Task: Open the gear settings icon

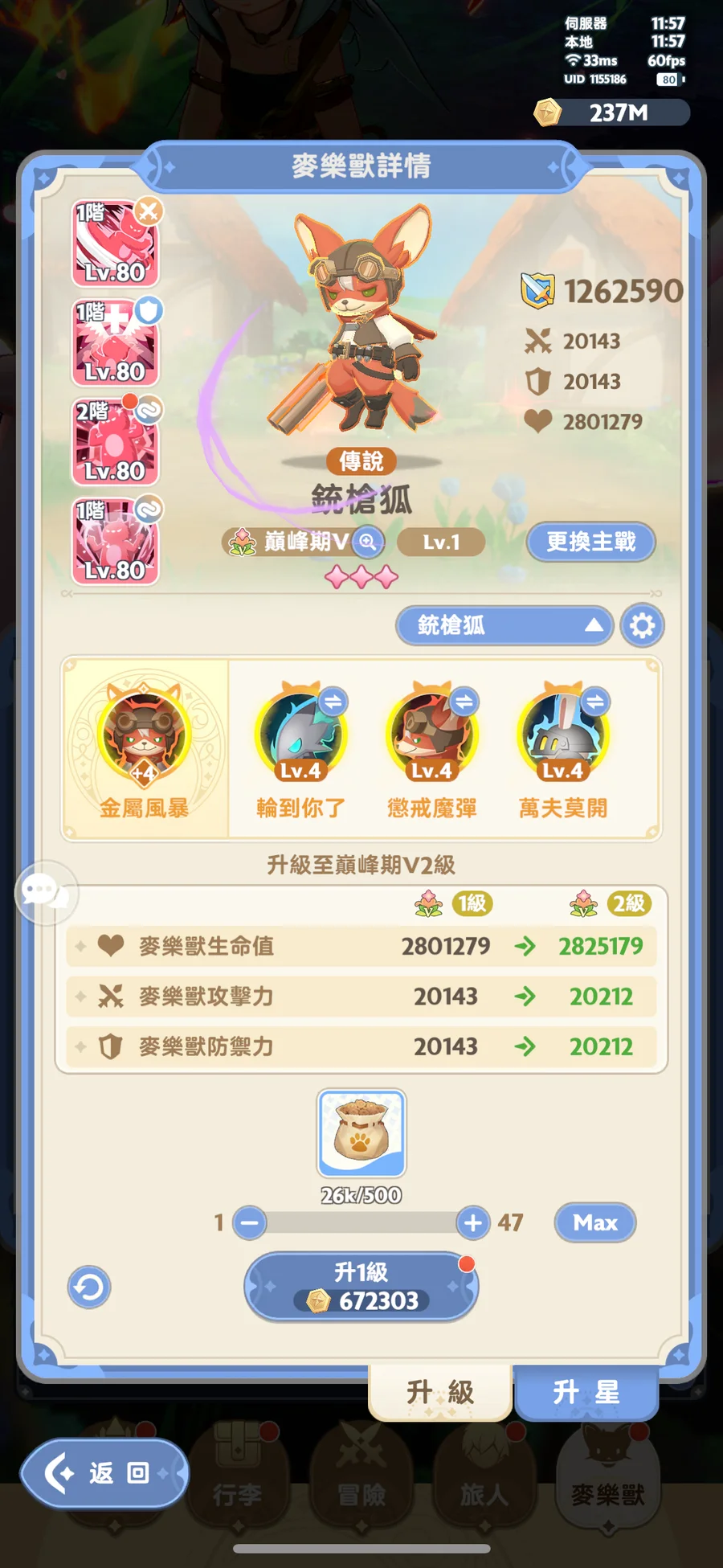Action: click(x=642, y=625)
